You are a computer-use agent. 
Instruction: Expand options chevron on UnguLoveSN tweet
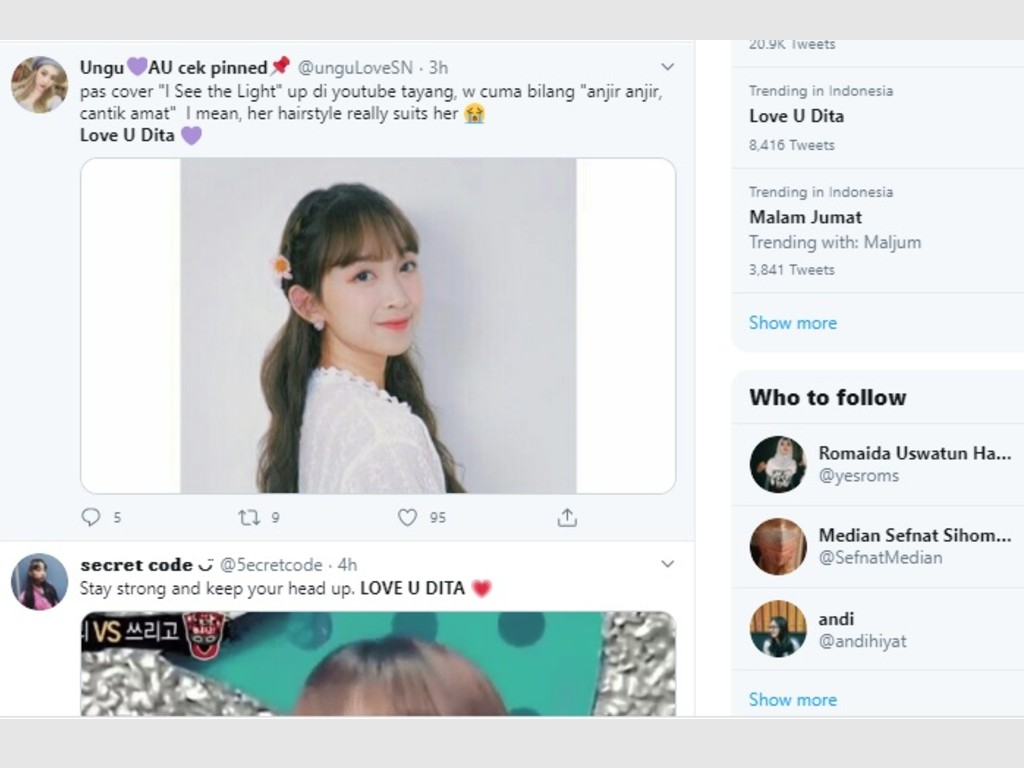click(x=667, y=67)
